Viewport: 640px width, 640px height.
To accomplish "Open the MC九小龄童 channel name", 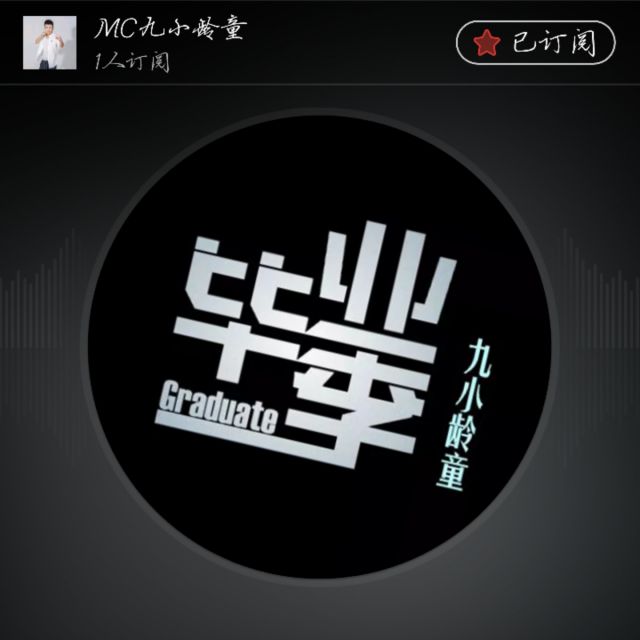I will (170, 28).
